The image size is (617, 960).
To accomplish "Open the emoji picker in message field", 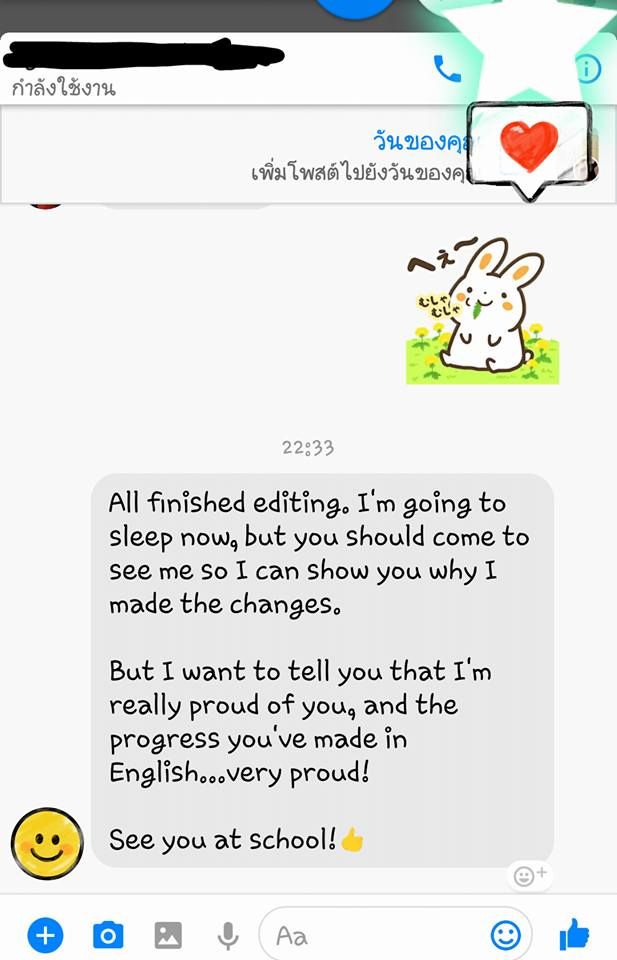I will click(x=506, y=936).
